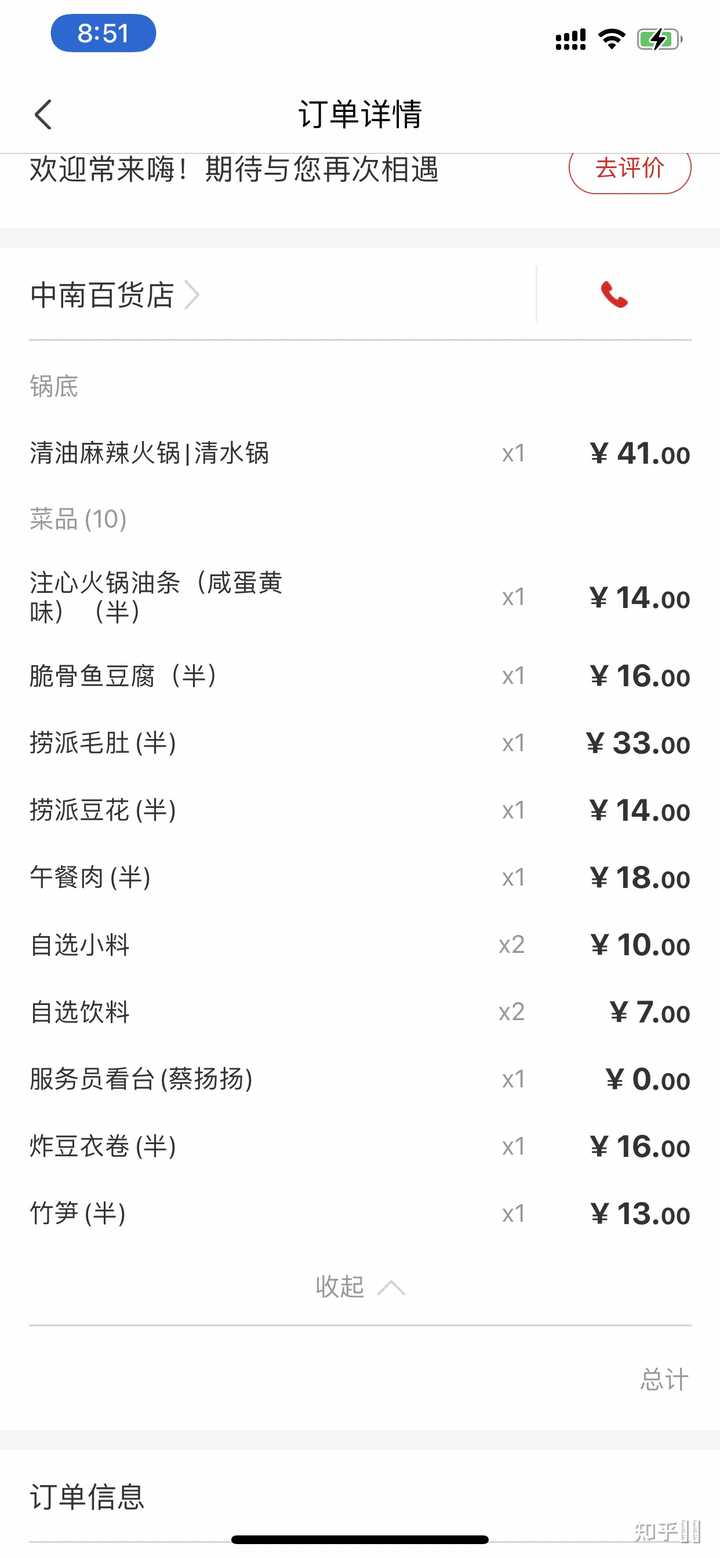Screen dimensions: 720x1558
Task: Tap the back chevron to leave order details
Action: [x=42, y=114]
